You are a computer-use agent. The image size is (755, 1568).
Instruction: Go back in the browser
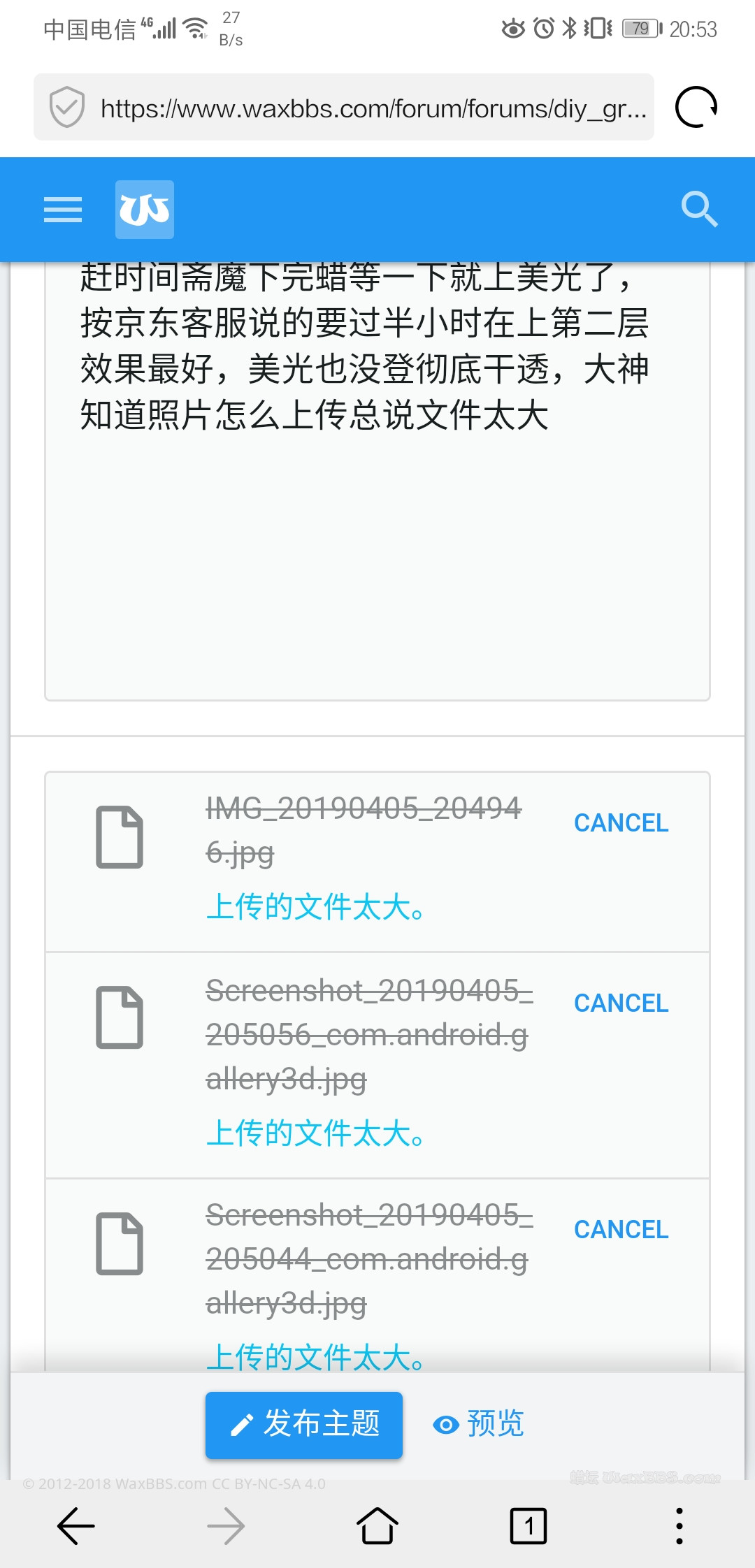(75, 1526)
